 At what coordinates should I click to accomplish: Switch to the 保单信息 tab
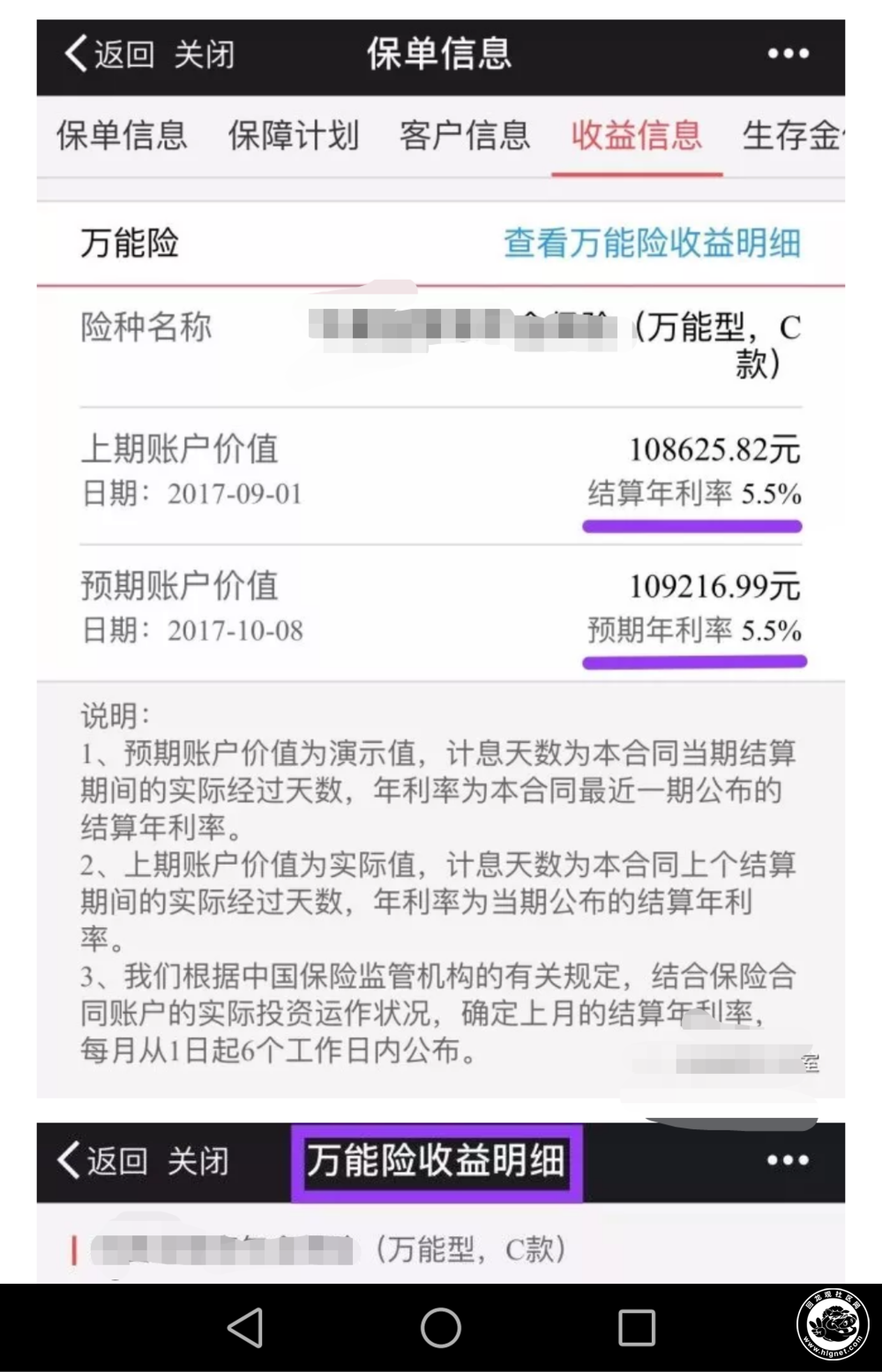coord(122,136)
